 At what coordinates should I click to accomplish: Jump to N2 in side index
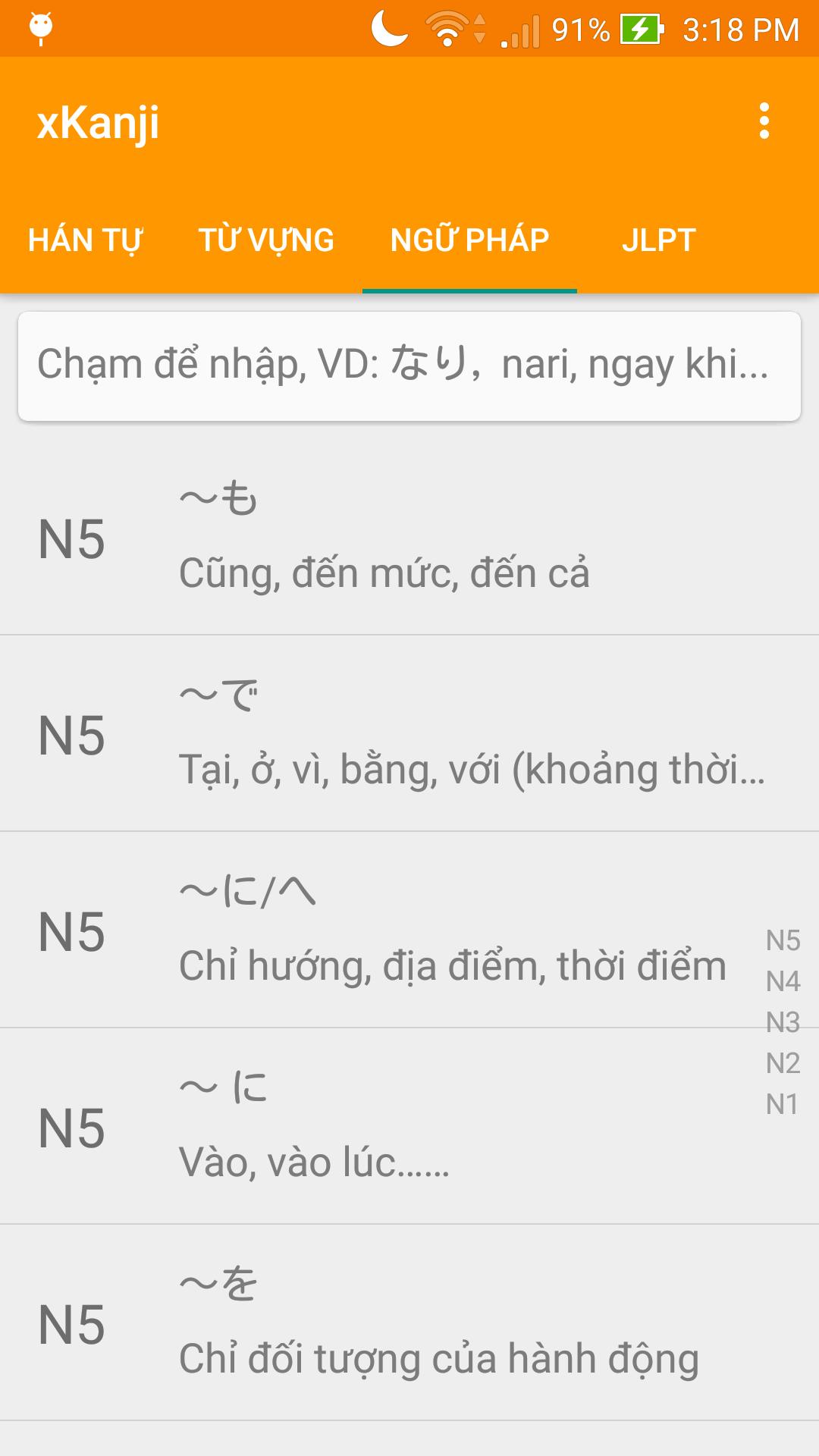783,1064
